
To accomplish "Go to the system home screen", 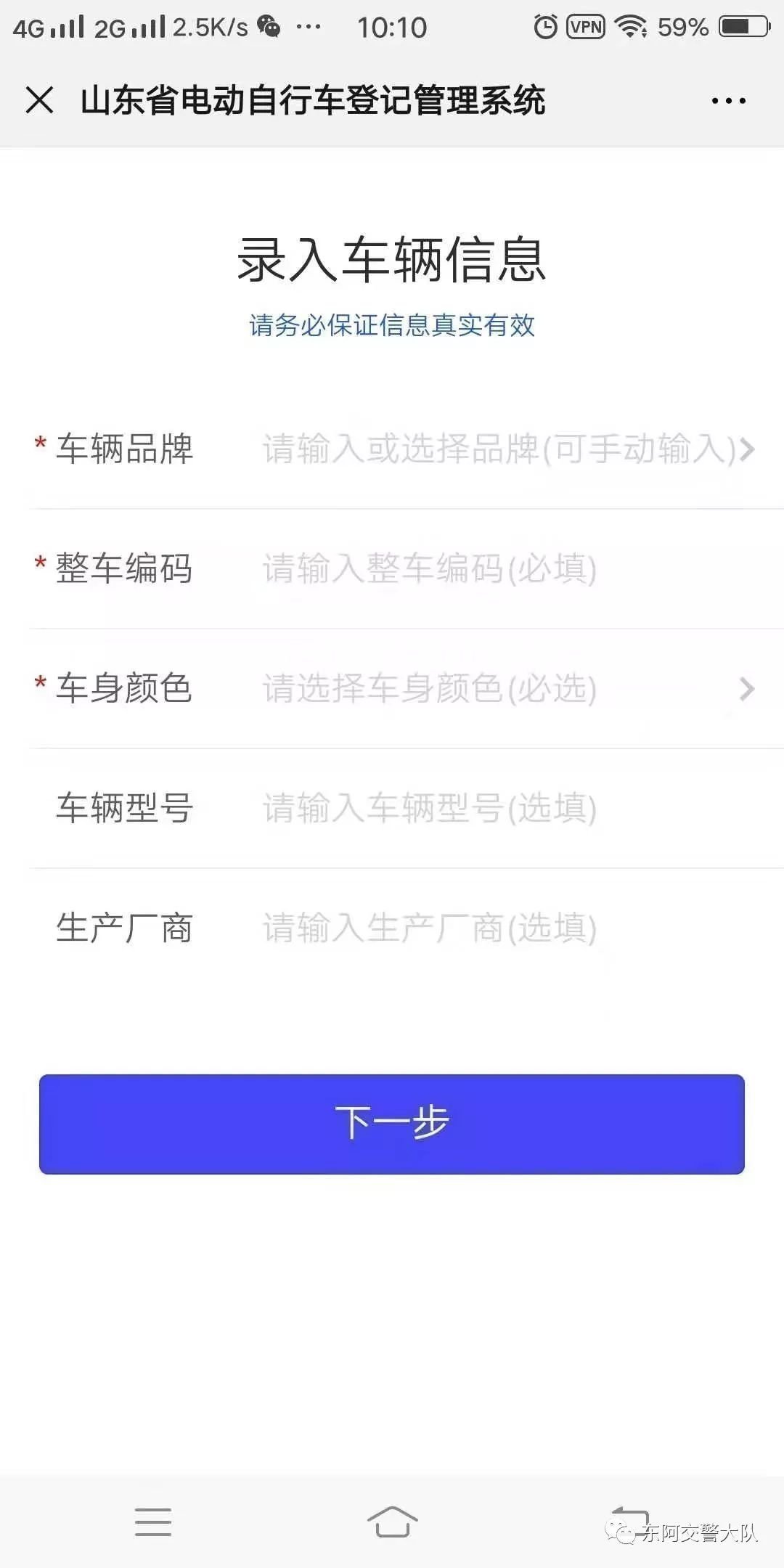I will tap(392, 1522).
